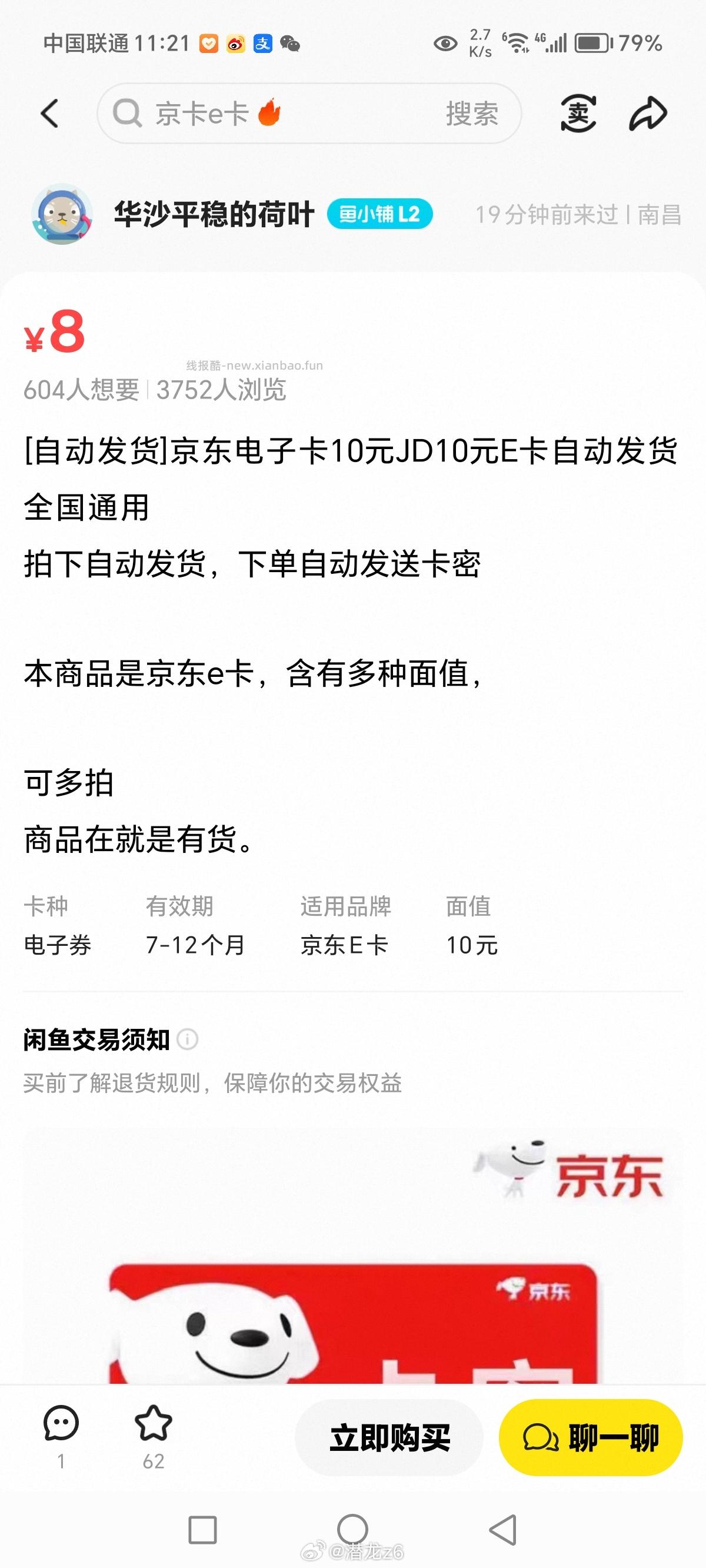
Task: Tap the eye icon in status bar
Action: tap(445, 42)
